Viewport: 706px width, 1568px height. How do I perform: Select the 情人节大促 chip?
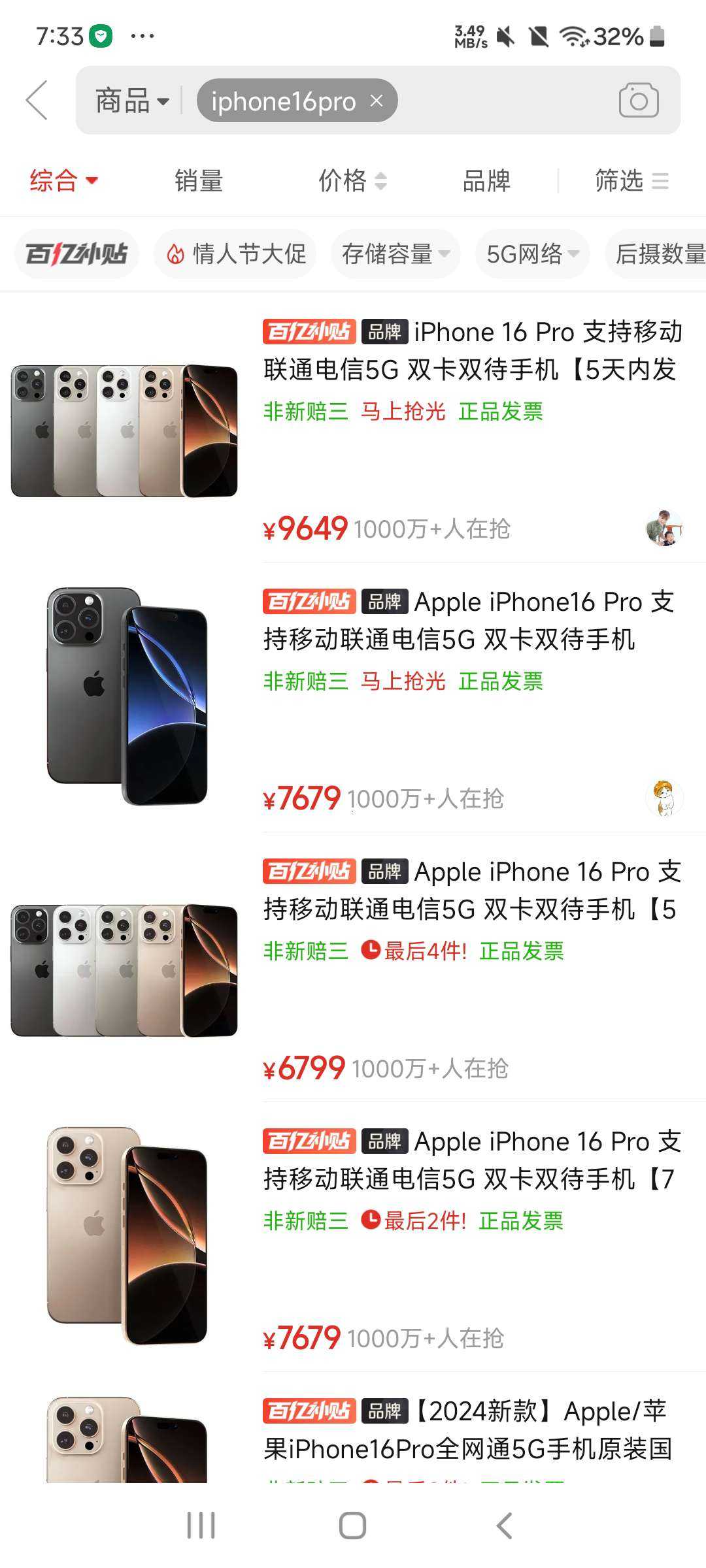pos(235,254)
